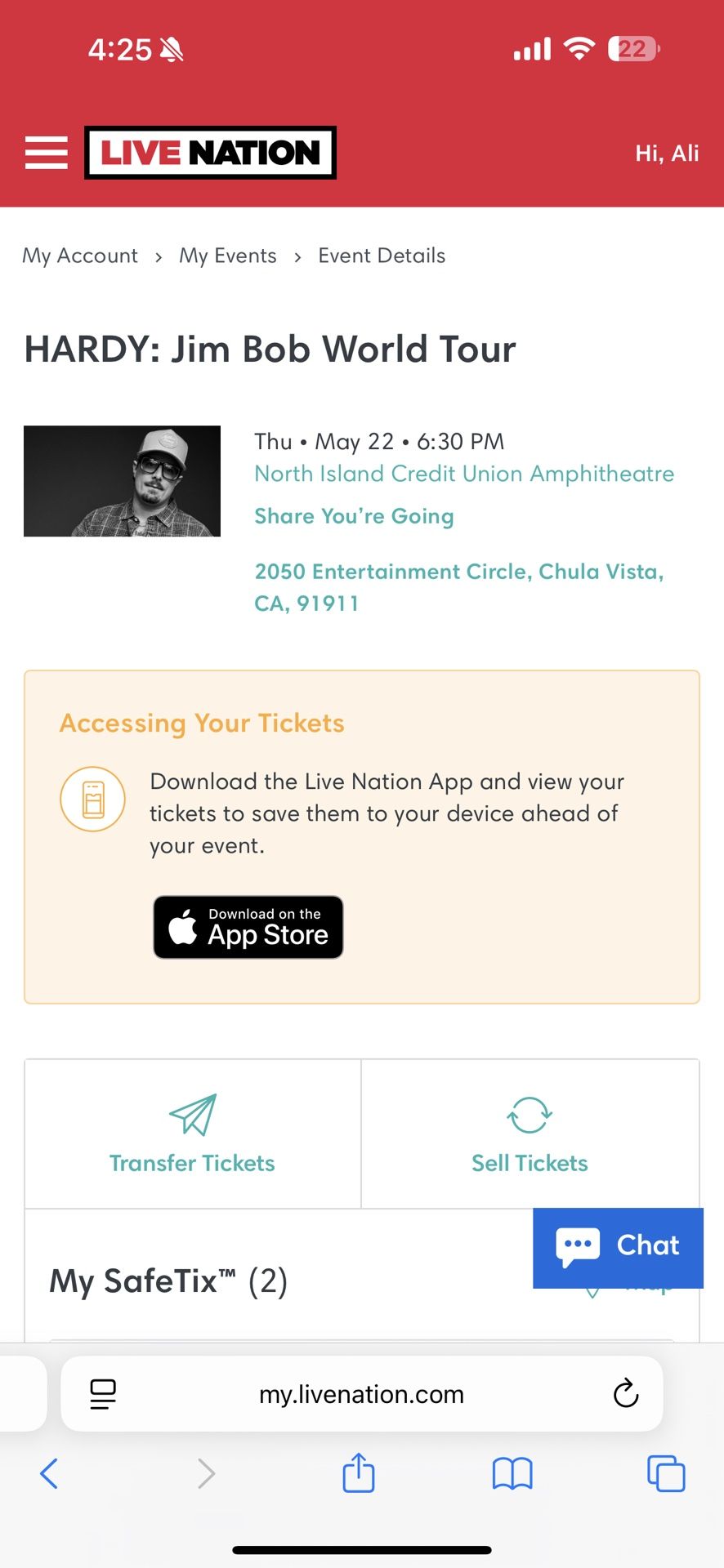Screen dimensions: 724x1568
Task: Open the Hi, Ali account greeting
Action: [x=667, y=154]
